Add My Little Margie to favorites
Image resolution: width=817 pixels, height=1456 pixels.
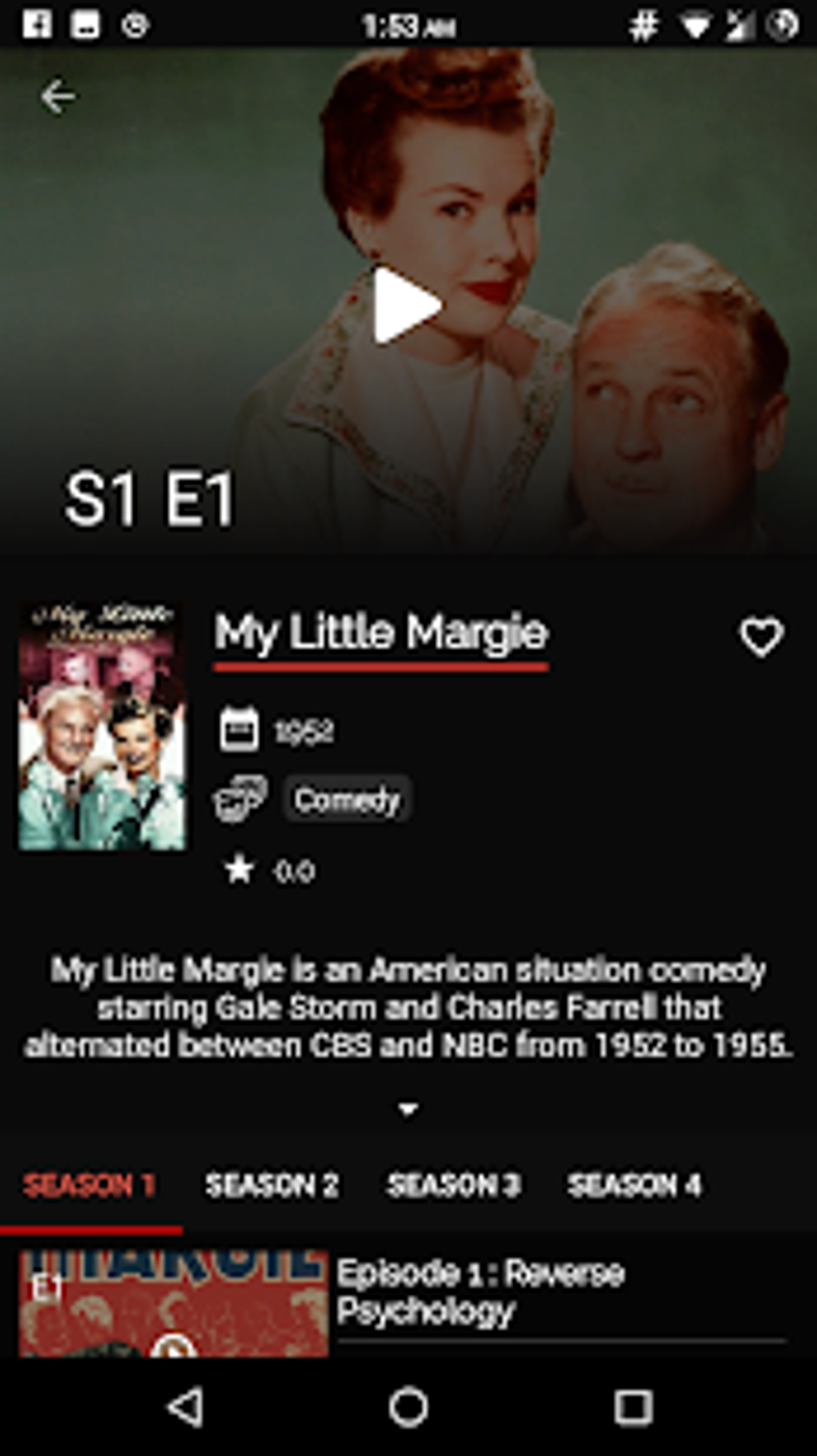click(760, 637)
